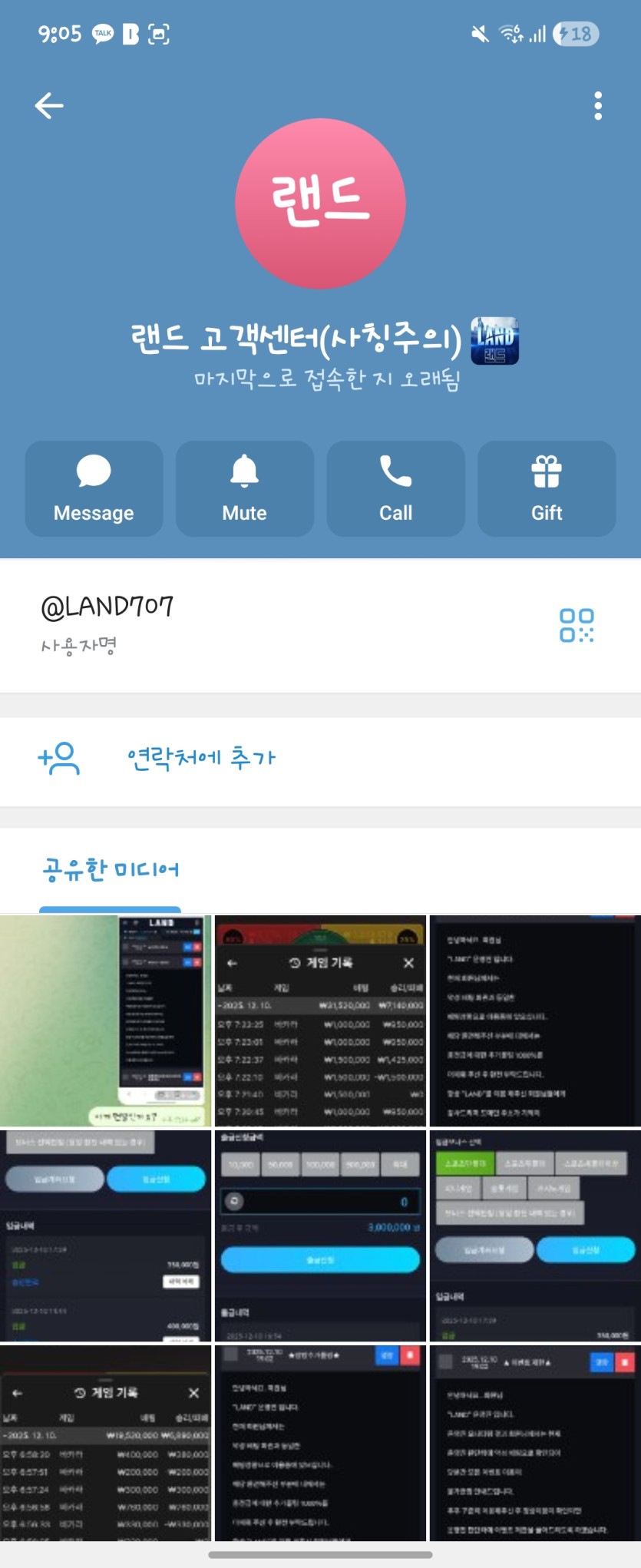
Task: Open the withdrawal tile showing 3,000,000
Action: point(320,1236)
